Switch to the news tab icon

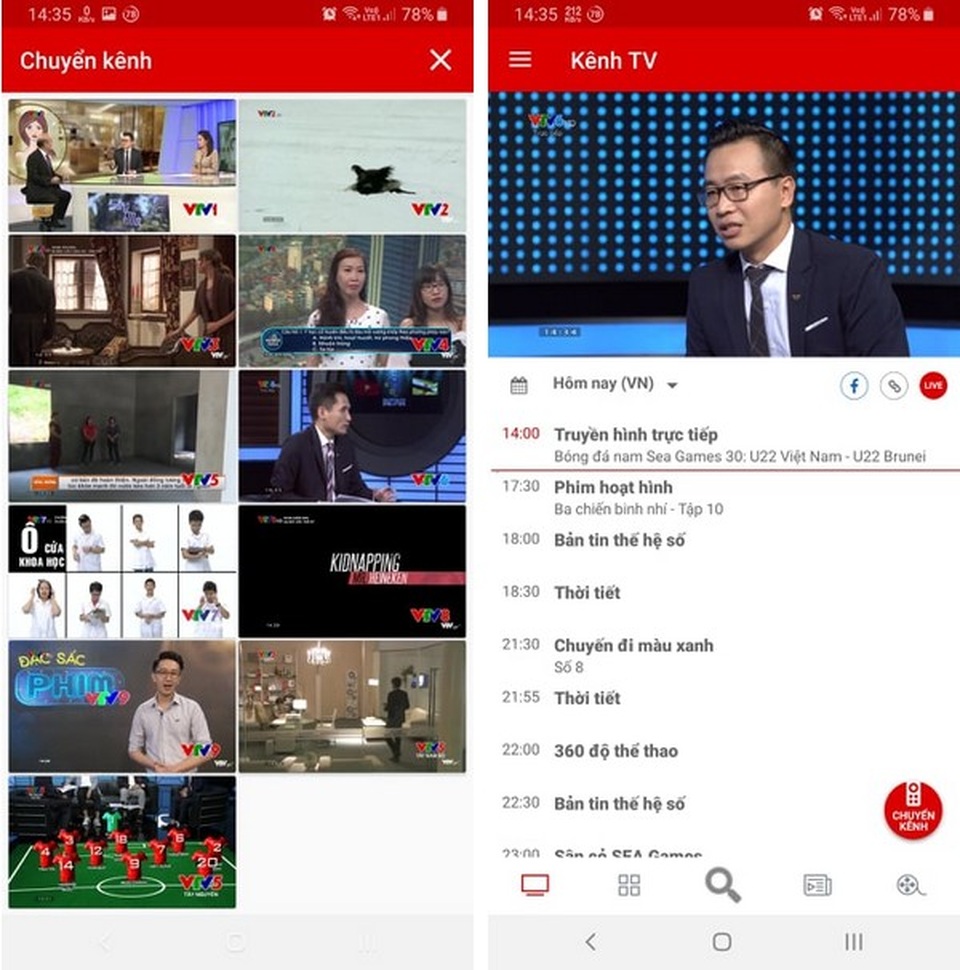[817, 885]
